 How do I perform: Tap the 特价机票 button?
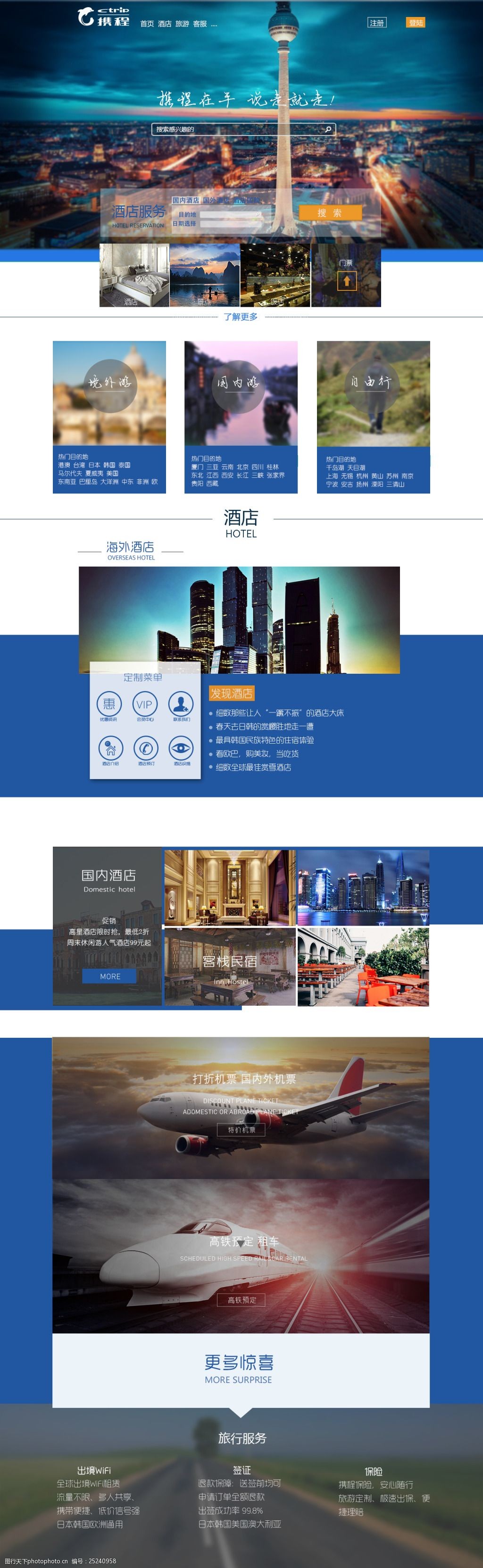(x=241, y=1129)
